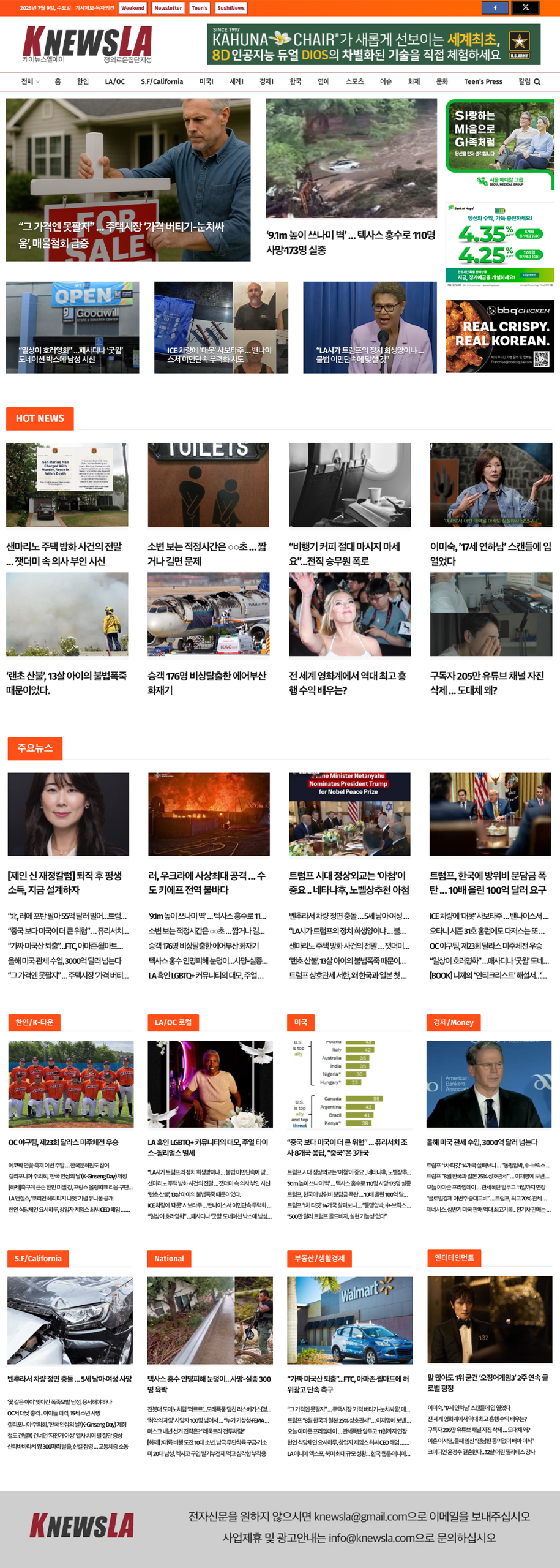560x1568 pixels.
Task: Tap the bb.q Chicken advertisement banner
Action: pyautogui.click(x=499, y=336)
